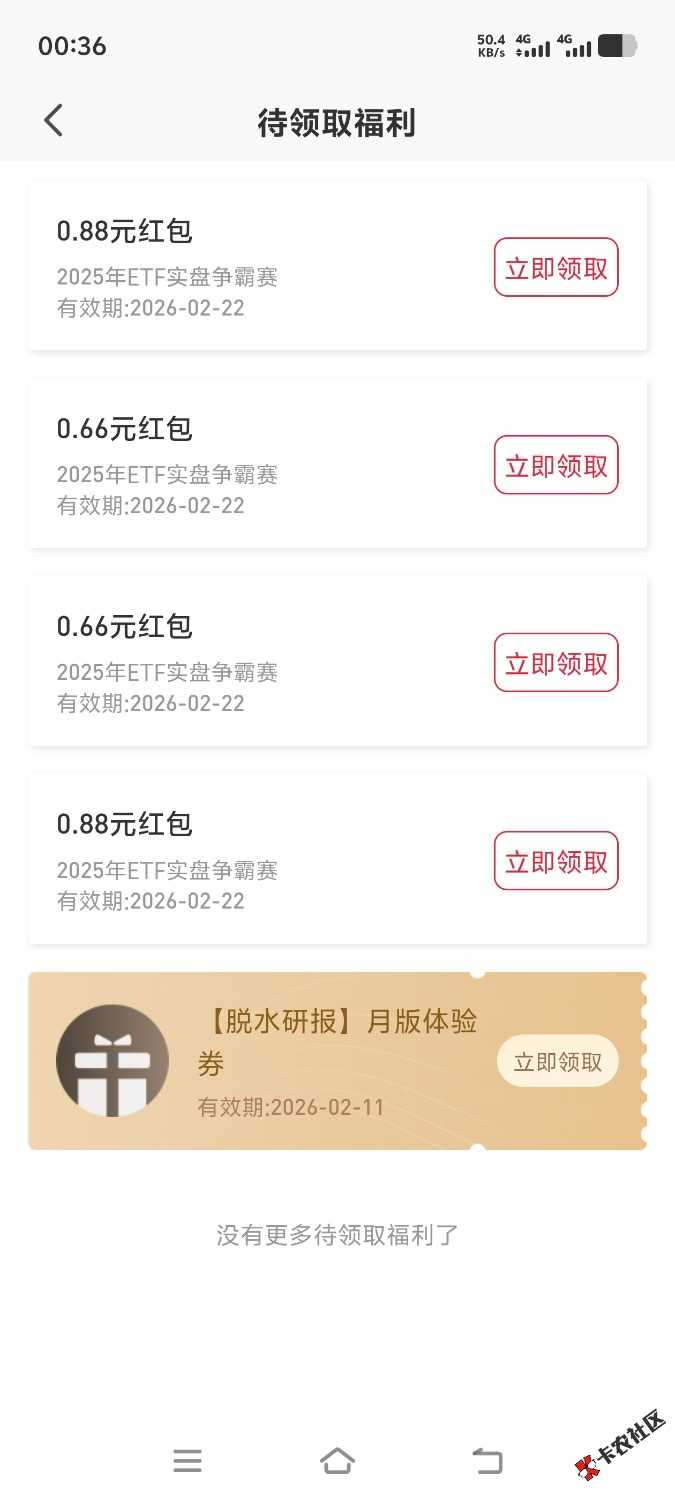675x1500 pixels.
Task: Go to the phone's home screen
Action: pos(337,1461)
